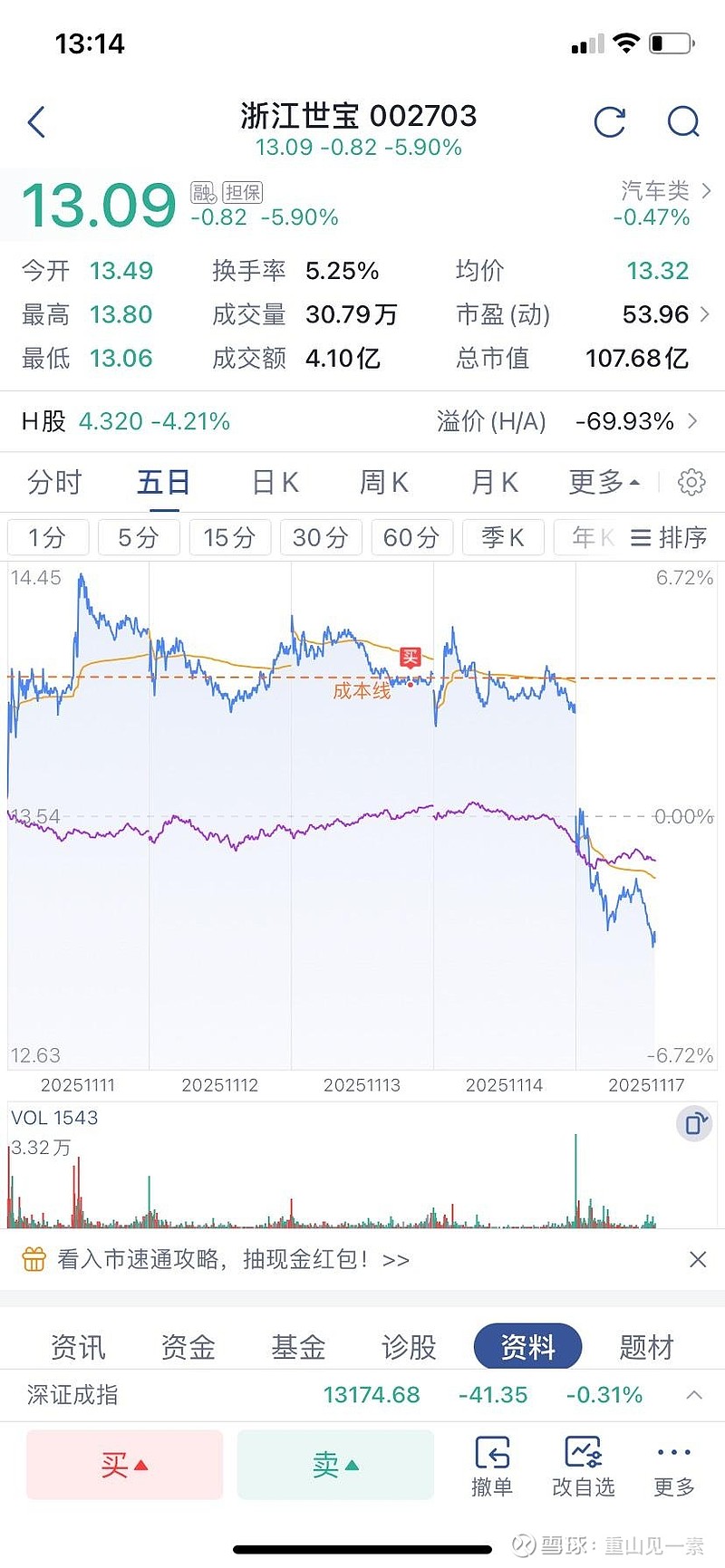725x1568 pixels.
Task: Switch to the 诊股 tab
Action: [409, 1347]
